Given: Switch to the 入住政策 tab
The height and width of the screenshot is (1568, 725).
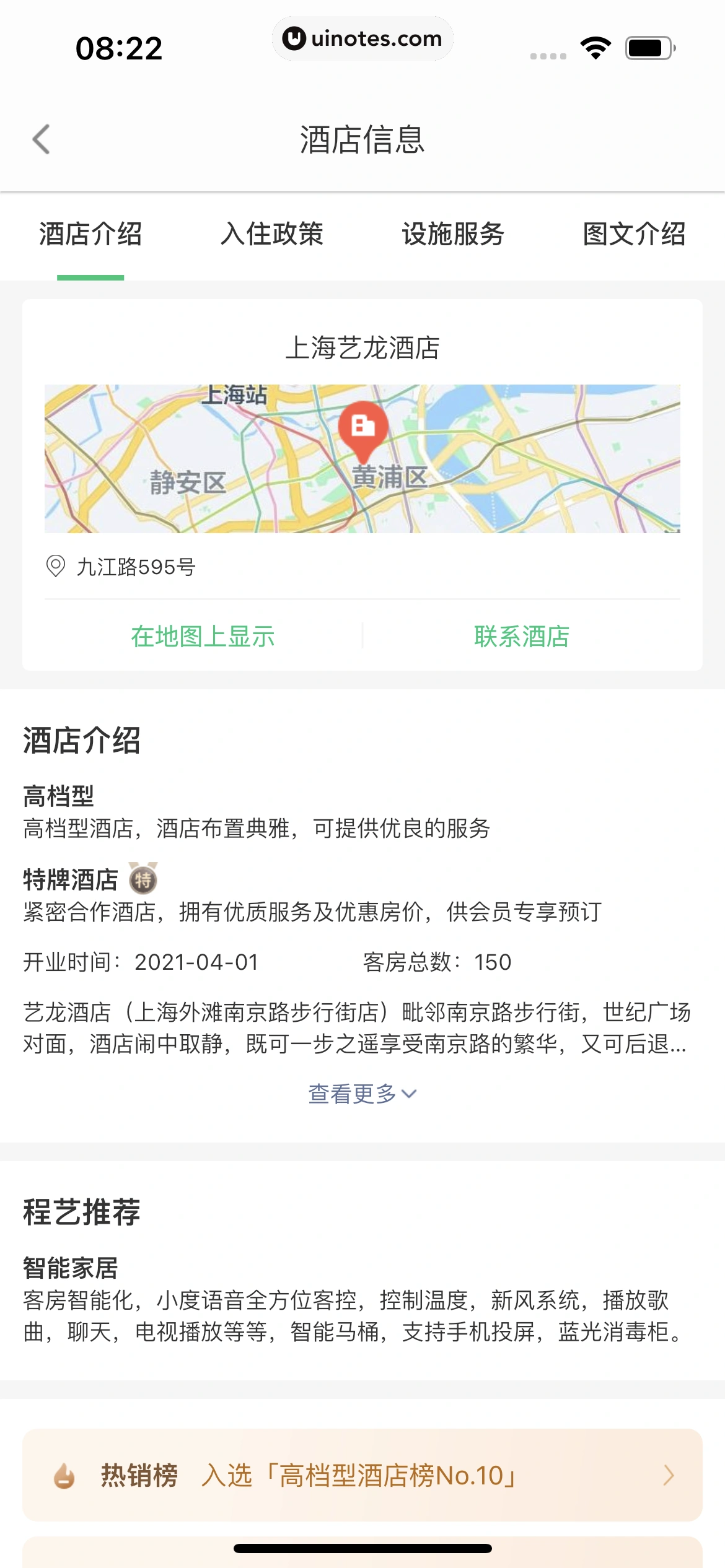Looking at the screenshot, I should (272, 235).
